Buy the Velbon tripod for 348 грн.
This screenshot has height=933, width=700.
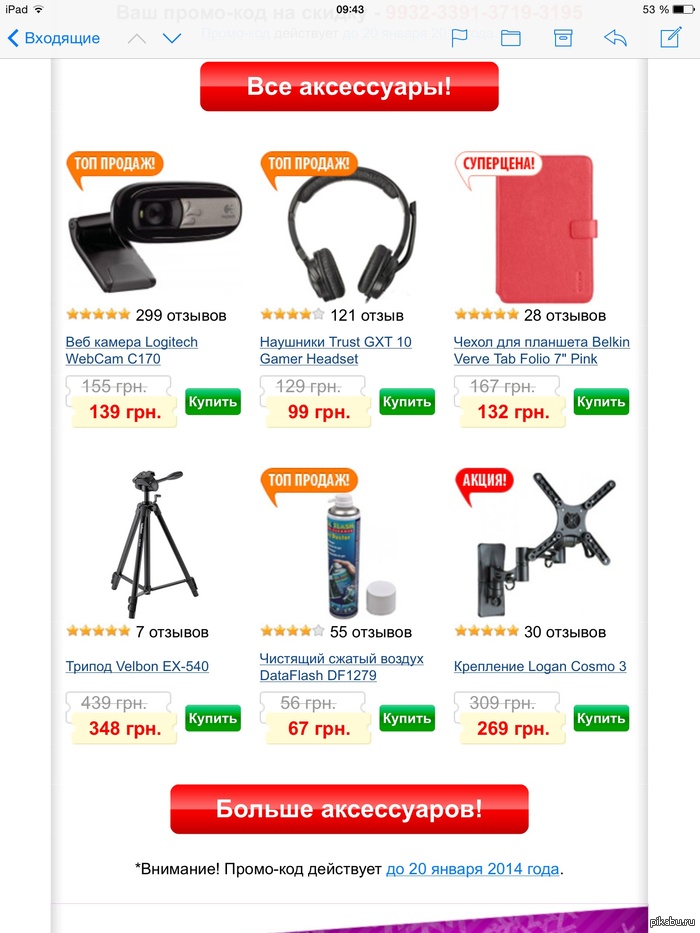[213, 718]
